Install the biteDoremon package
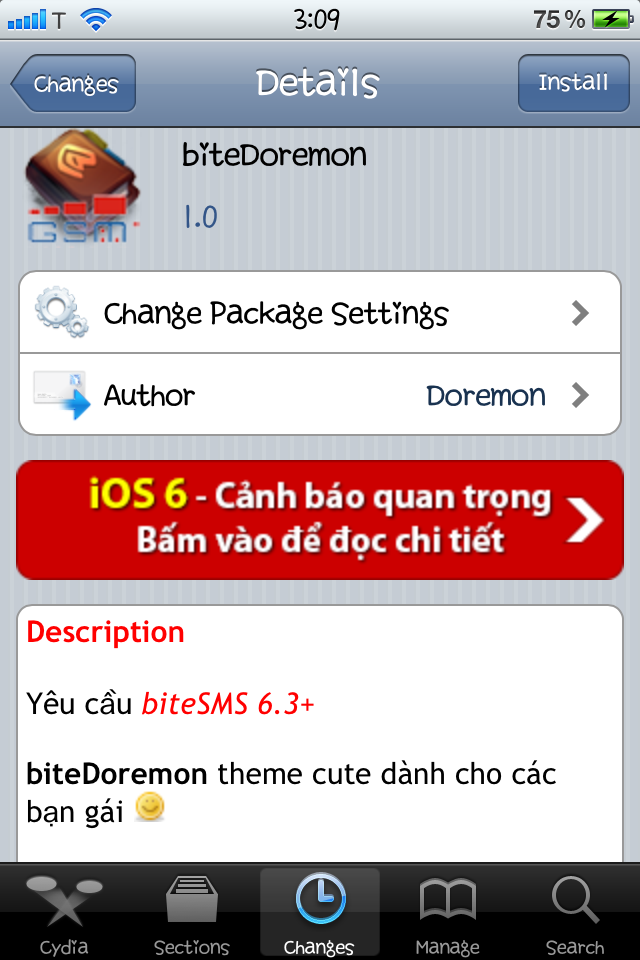 [x=573, y=83]
